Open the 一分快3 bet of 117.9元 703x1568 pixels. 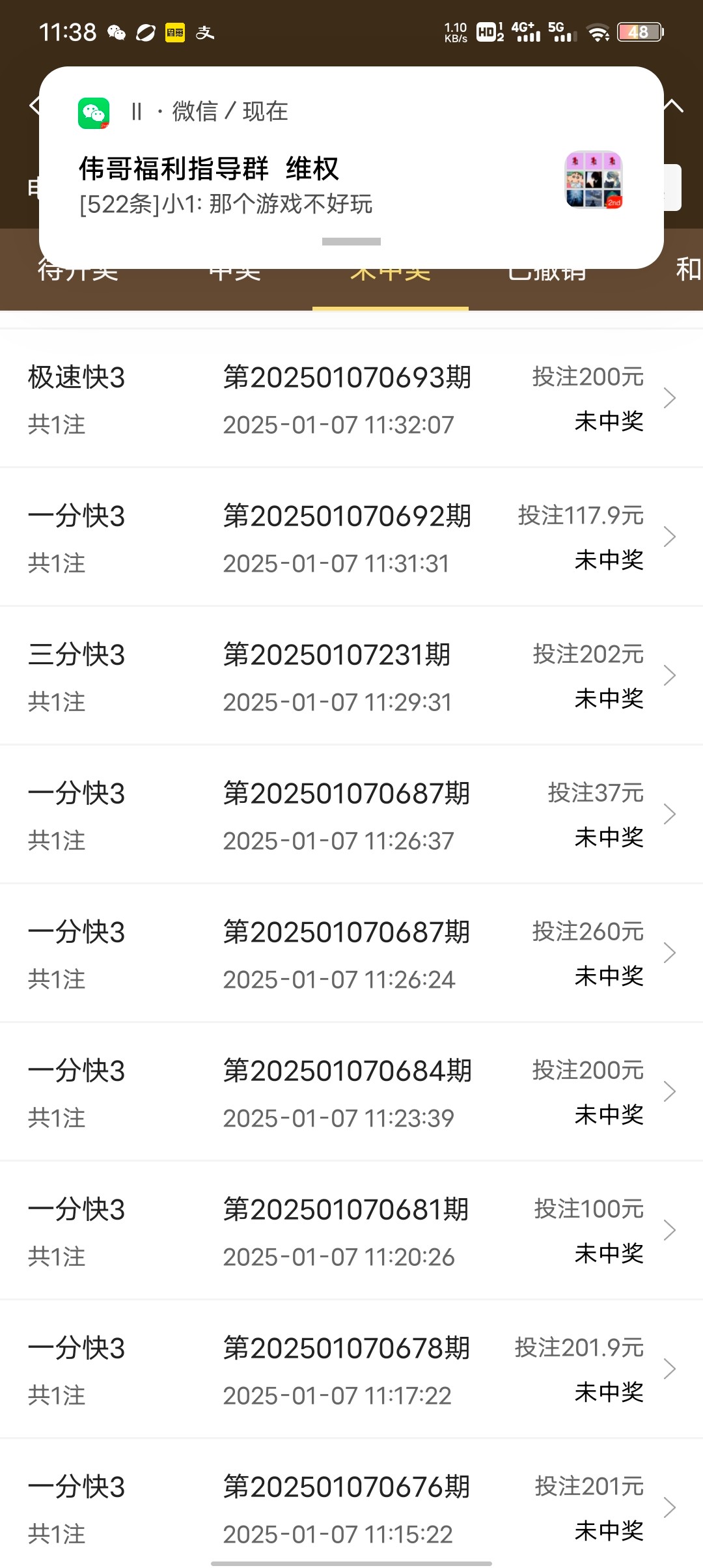[351, 537]
